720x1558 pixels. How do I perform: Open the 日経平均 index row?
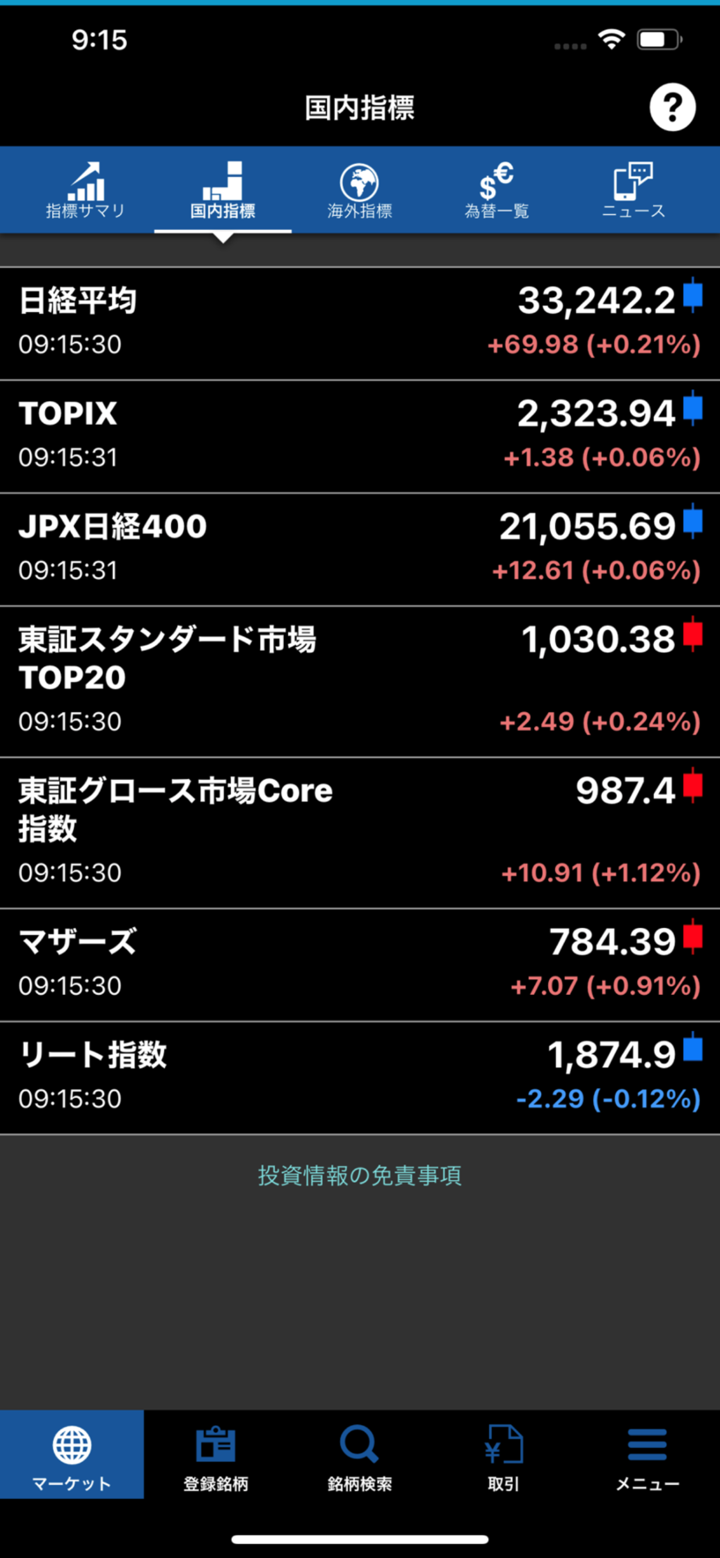(x=360, y=323)
